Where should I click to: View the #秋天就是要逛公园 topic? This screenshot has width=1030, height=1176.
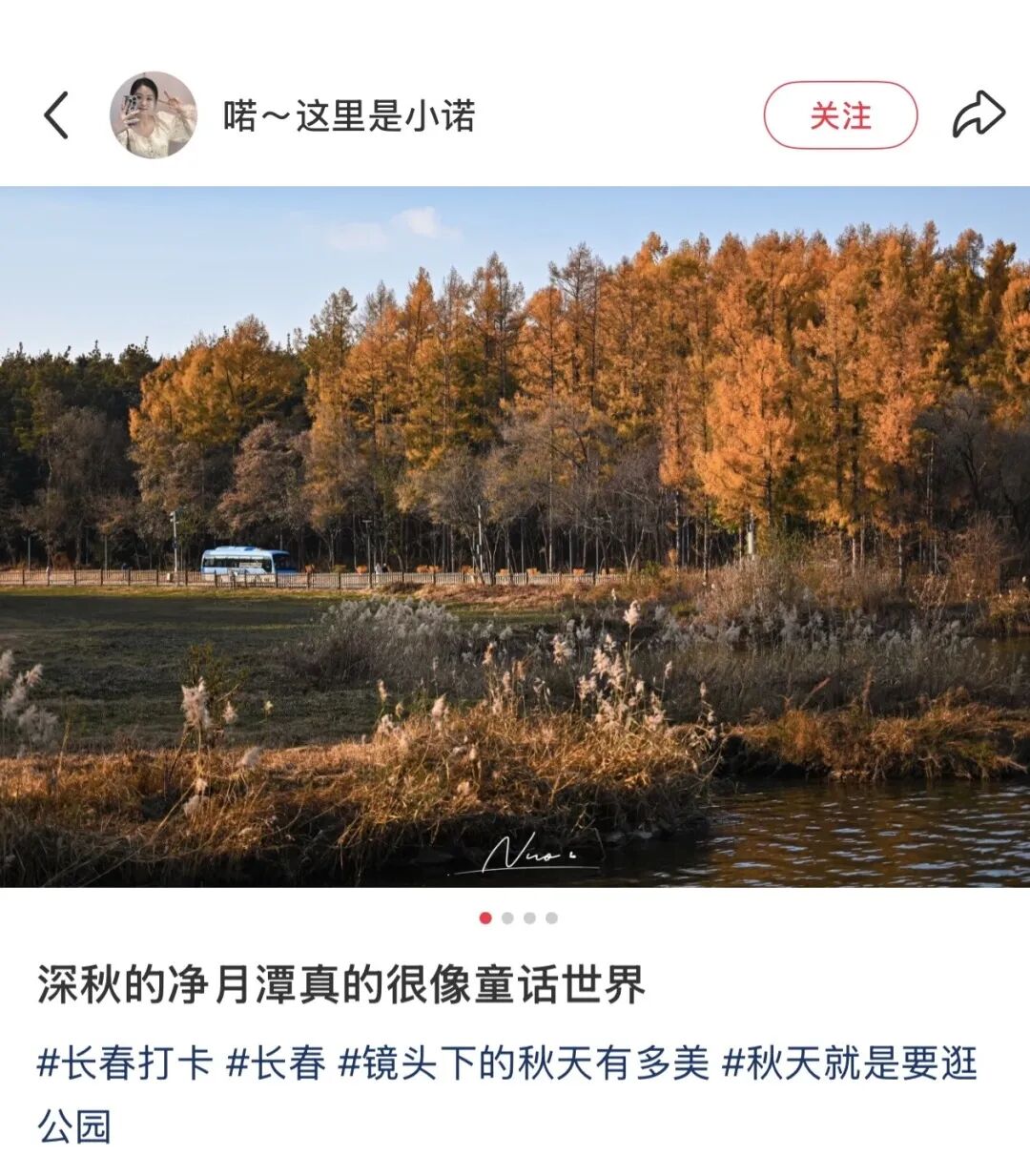point(849,1063)
